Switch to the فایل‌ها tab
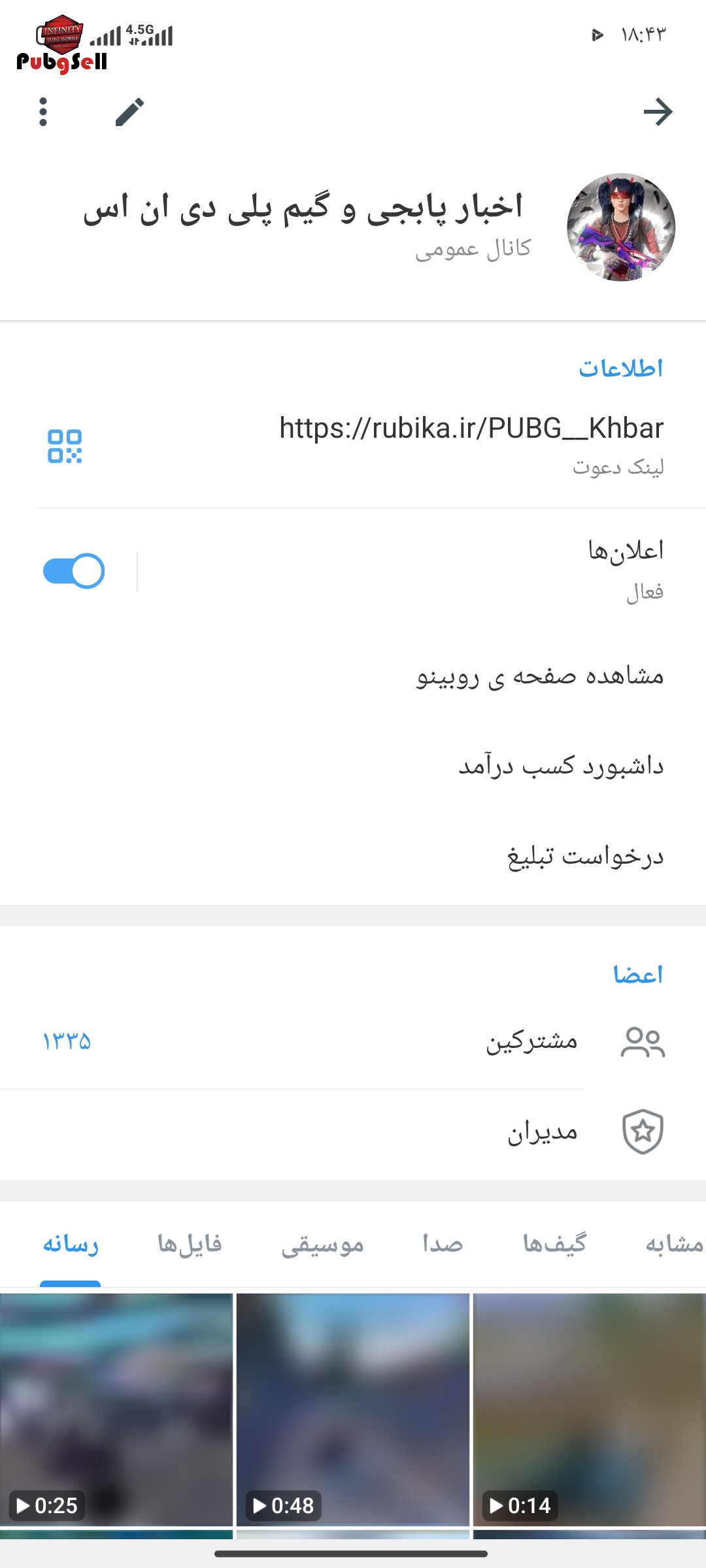706x1568 pixels. coord(190,1244)
